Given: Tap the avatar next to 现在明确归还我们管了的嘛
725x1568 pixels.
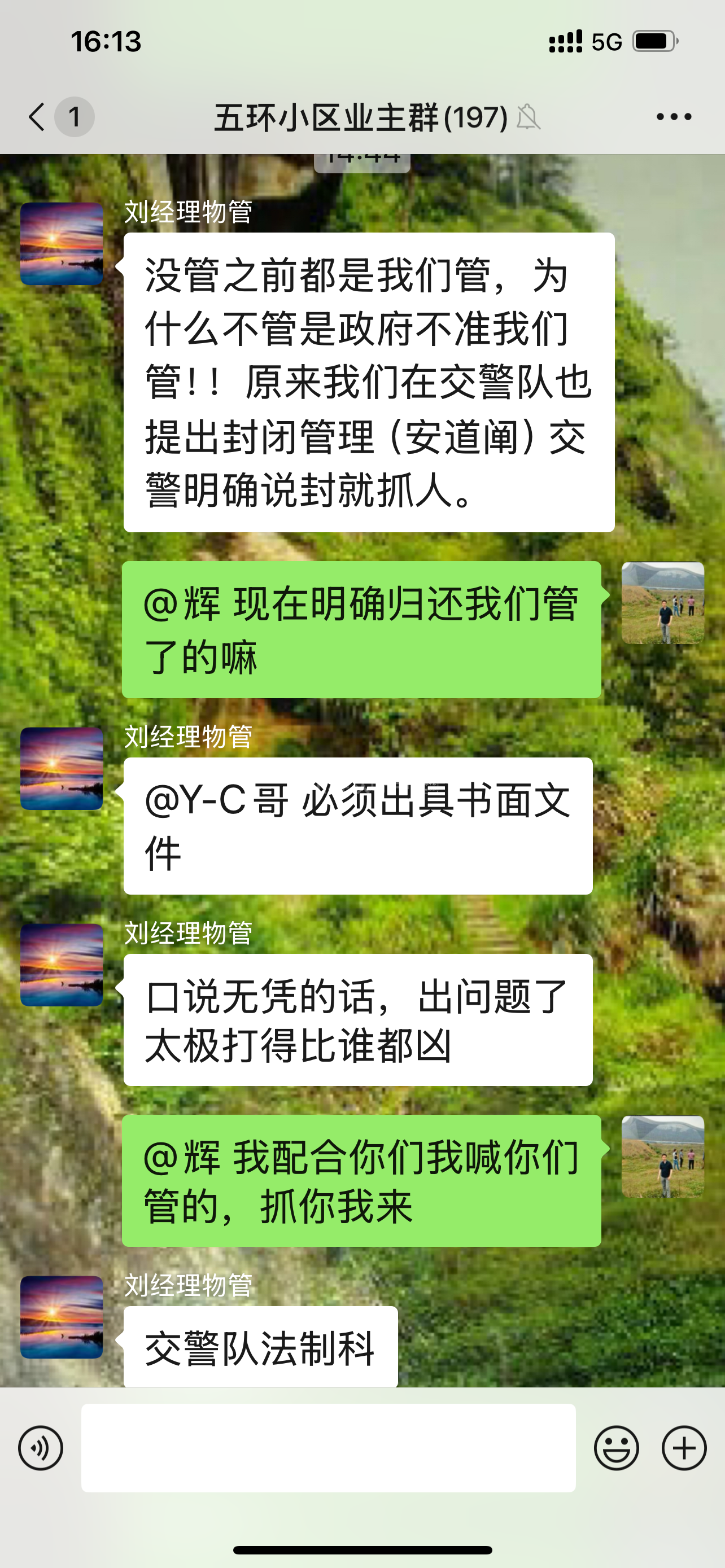Looking at the screenshot, I should pyautogui.click(x=662, y=603).
